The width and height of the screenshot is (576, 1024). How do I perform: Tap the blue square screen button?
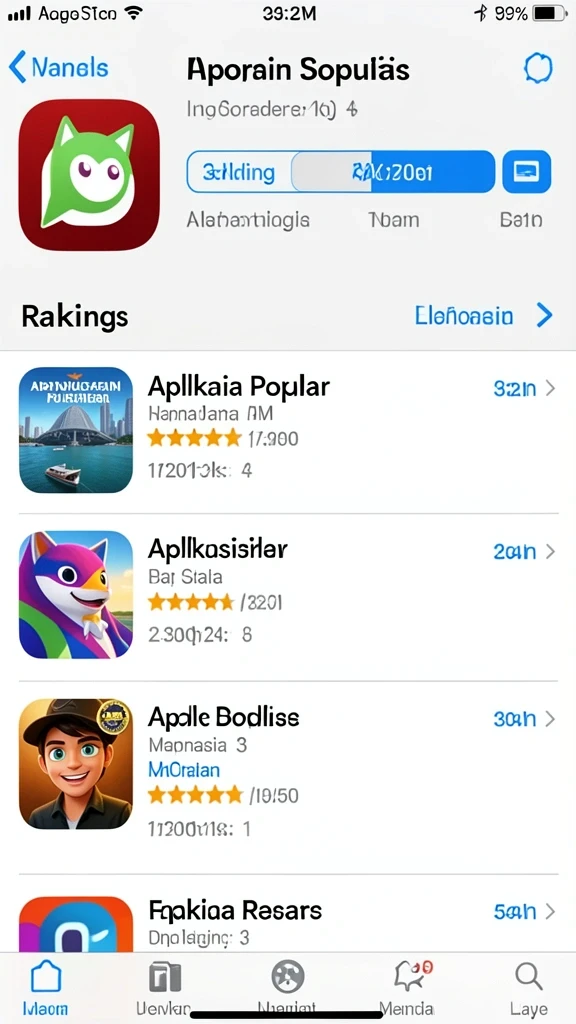click(x=526, y=172)
